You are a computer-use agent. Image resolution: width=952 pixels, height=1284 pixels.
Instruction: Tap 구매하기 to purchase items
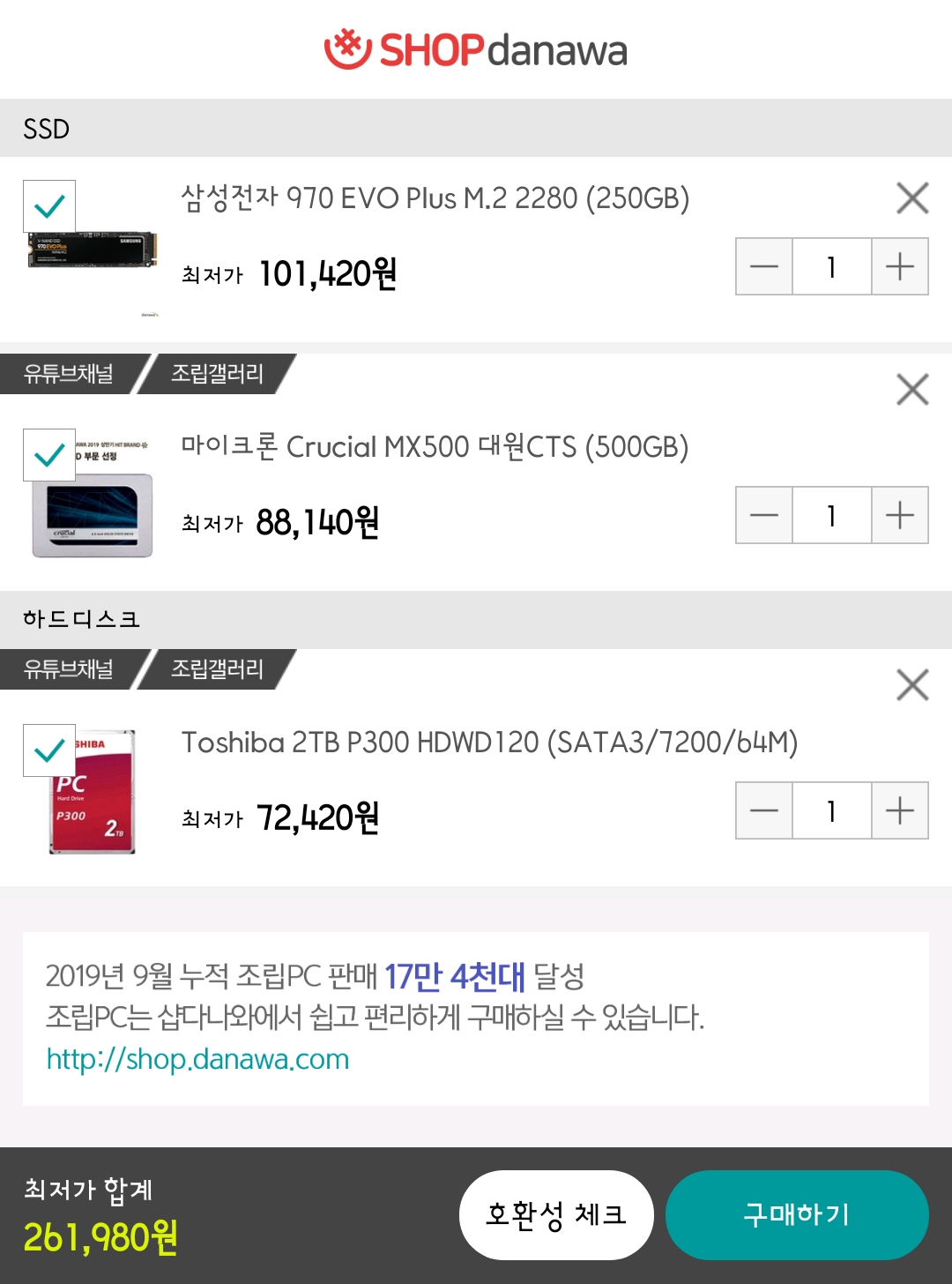pyautogui.click(x=797, y=1215)
